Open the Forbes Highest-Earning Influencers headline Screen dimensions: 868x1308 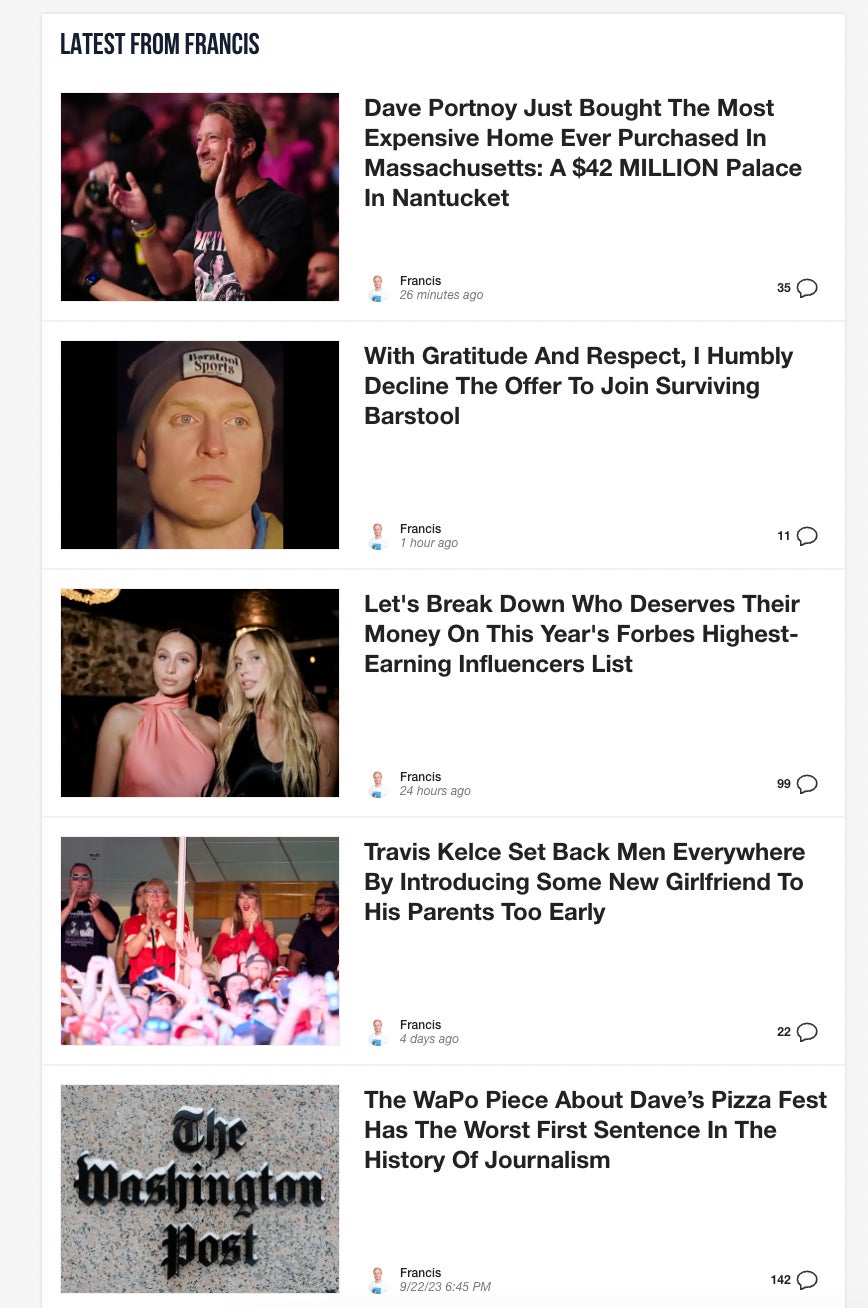581,634
